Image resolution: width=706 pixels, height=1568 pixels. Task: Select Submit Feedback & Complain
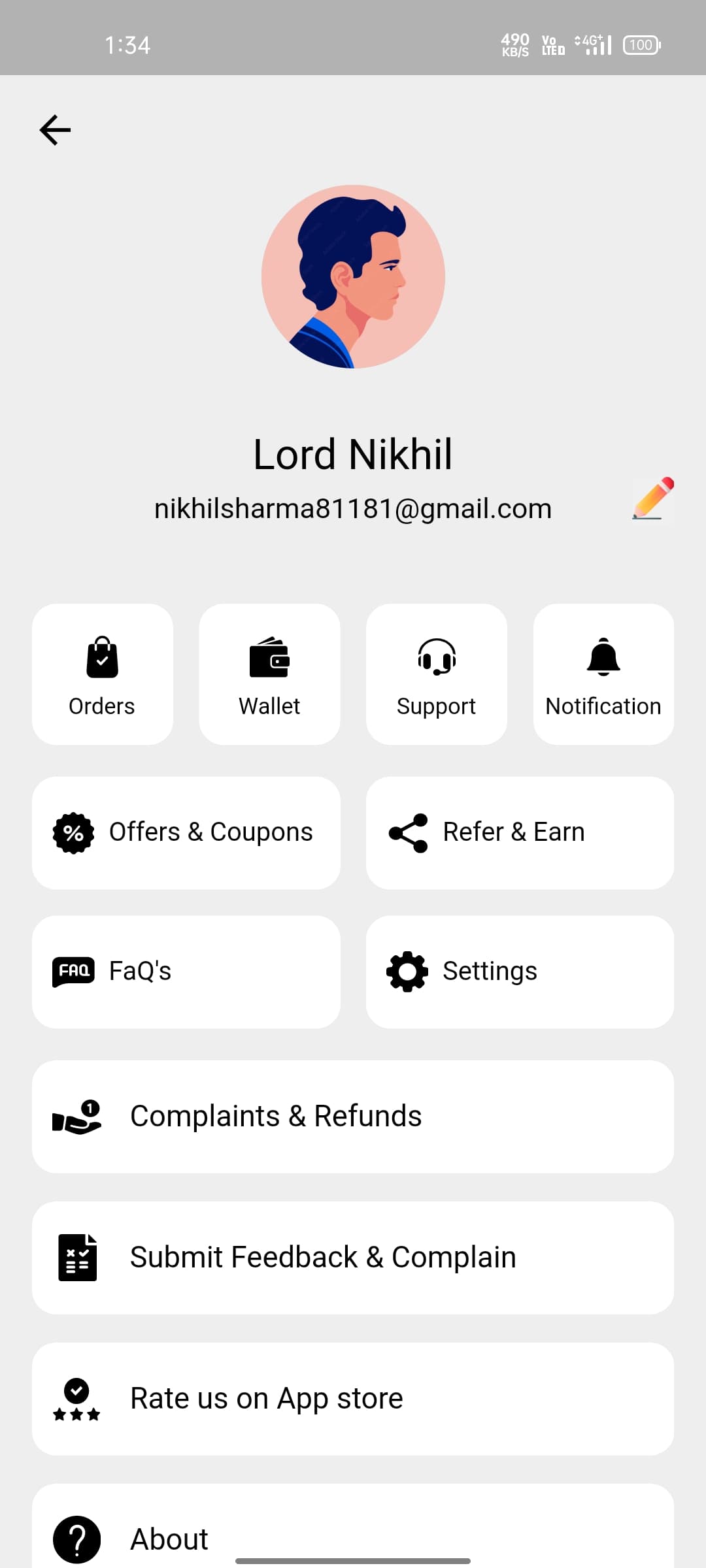tap(353, 1258)
